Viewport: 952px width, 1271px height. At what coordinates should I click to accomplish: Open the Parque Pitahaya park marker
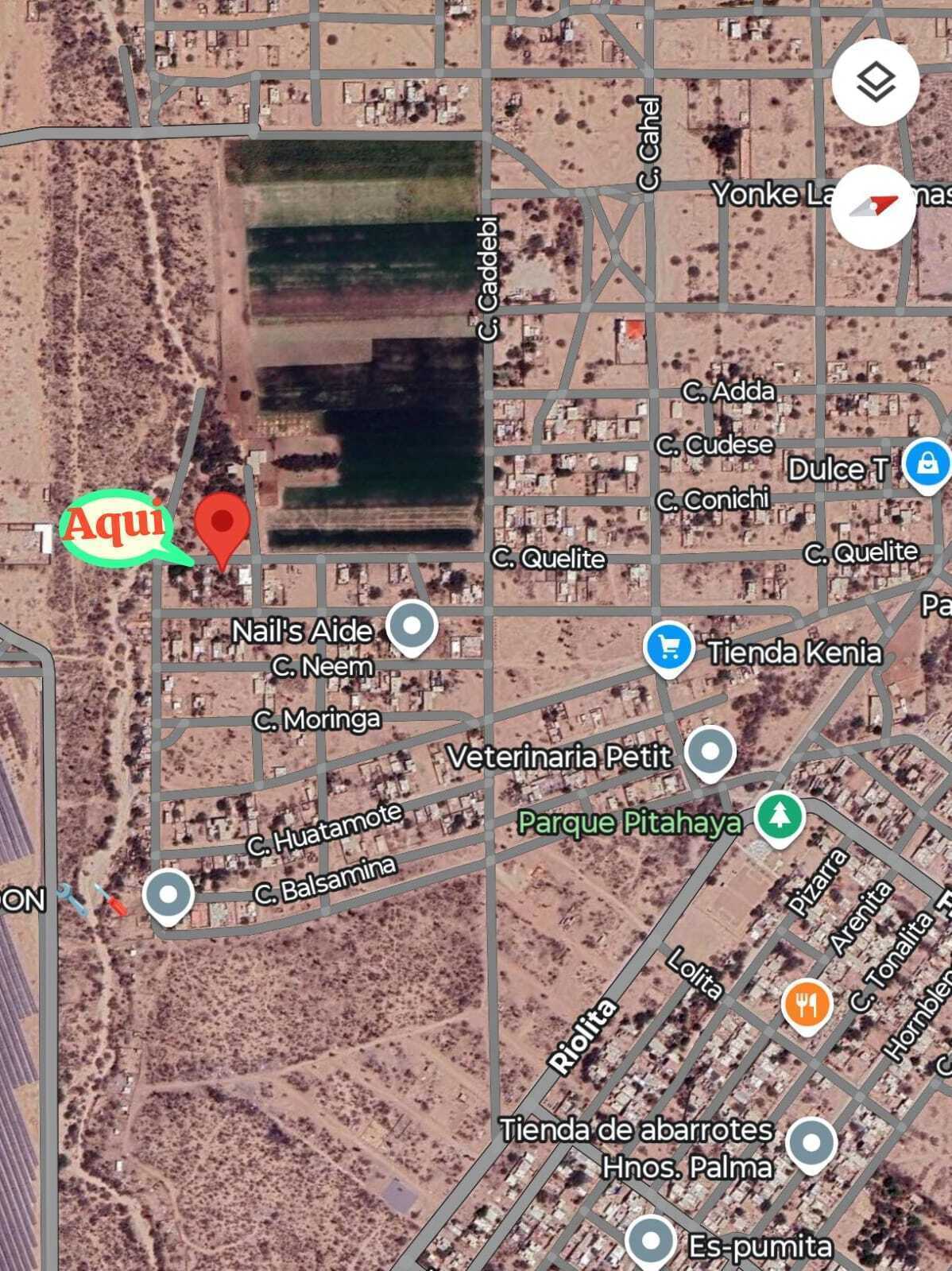(780, 816)
